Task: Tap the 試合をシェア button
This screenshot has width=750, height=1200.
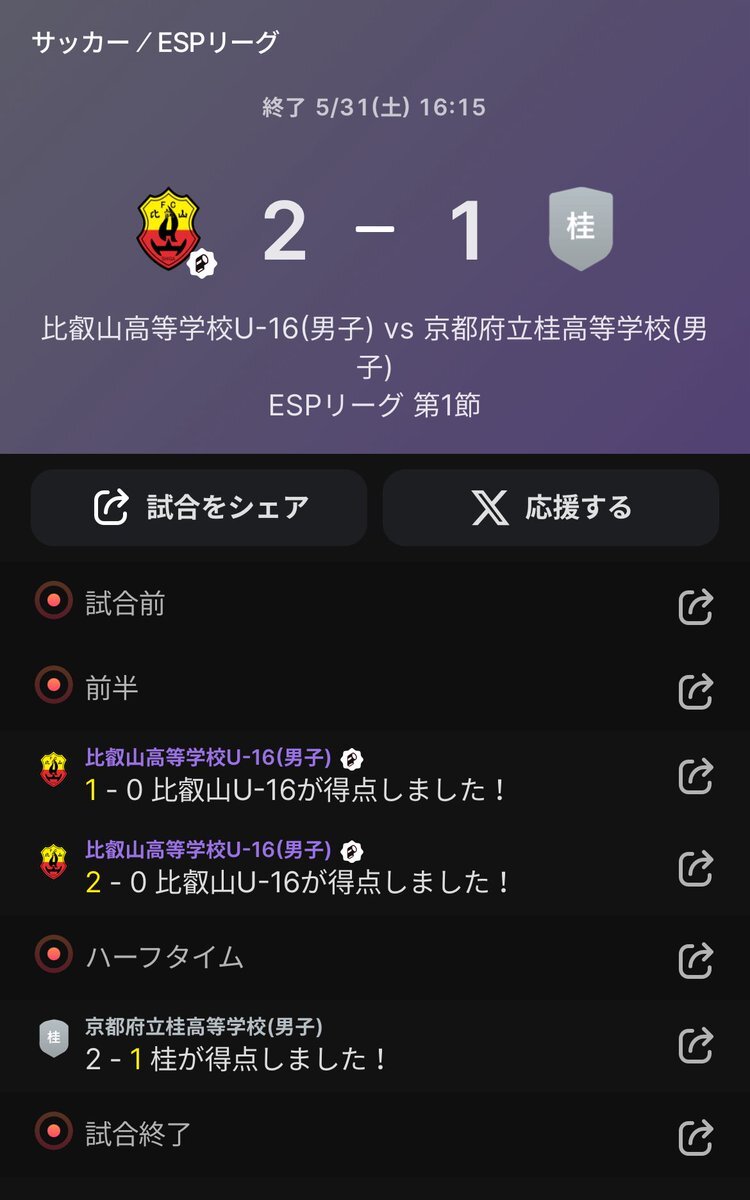Action: (199, 508)
